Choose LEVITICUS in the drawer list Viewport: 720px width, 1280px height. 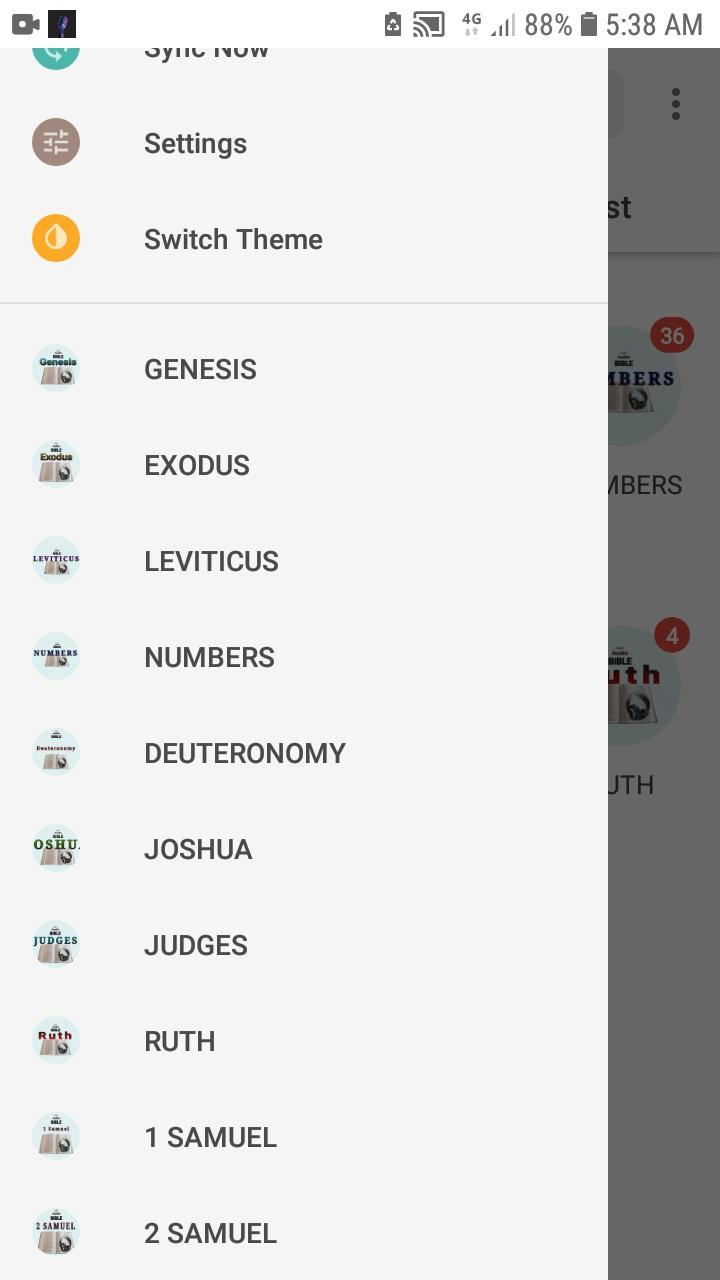click(304, 561)
